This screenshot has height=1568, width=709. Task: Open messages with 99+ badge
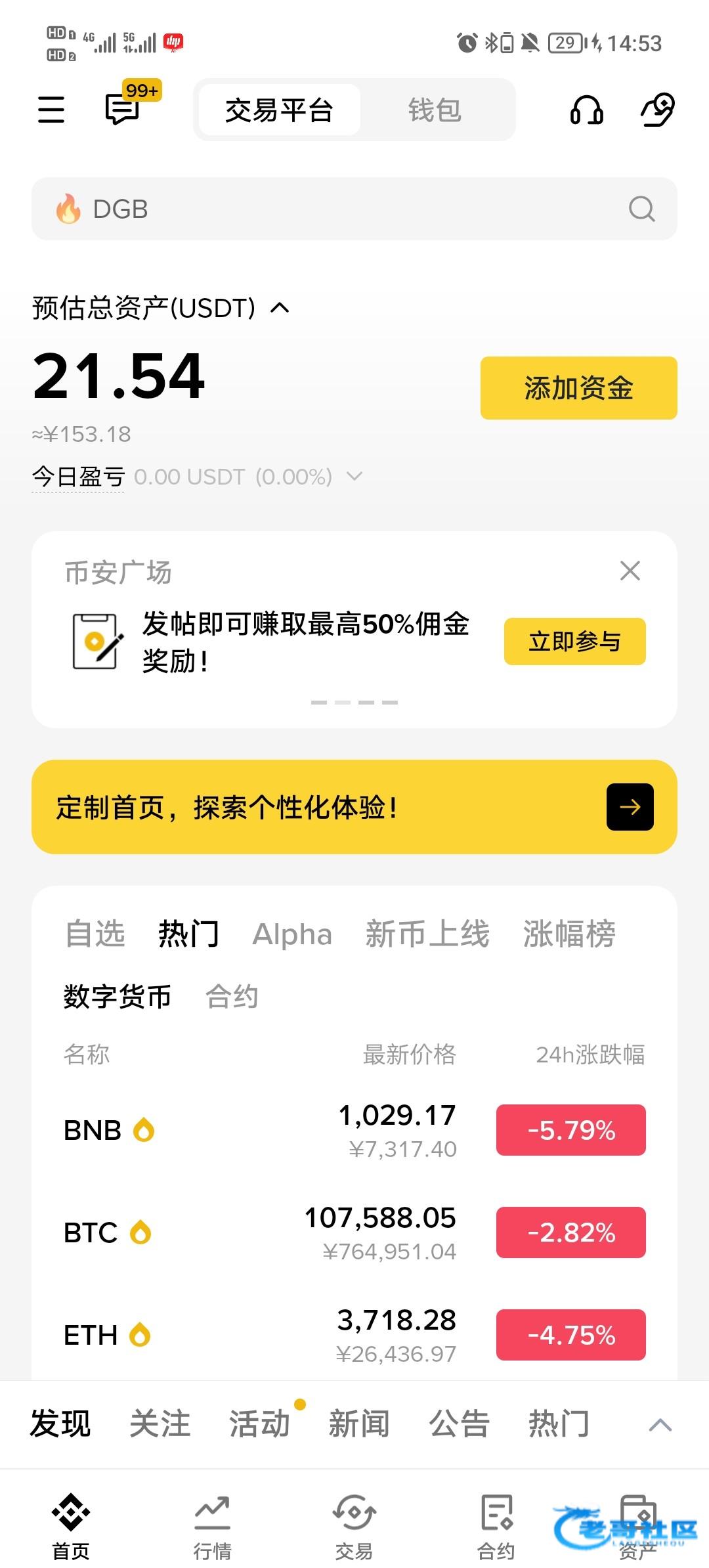pos(123,108)
